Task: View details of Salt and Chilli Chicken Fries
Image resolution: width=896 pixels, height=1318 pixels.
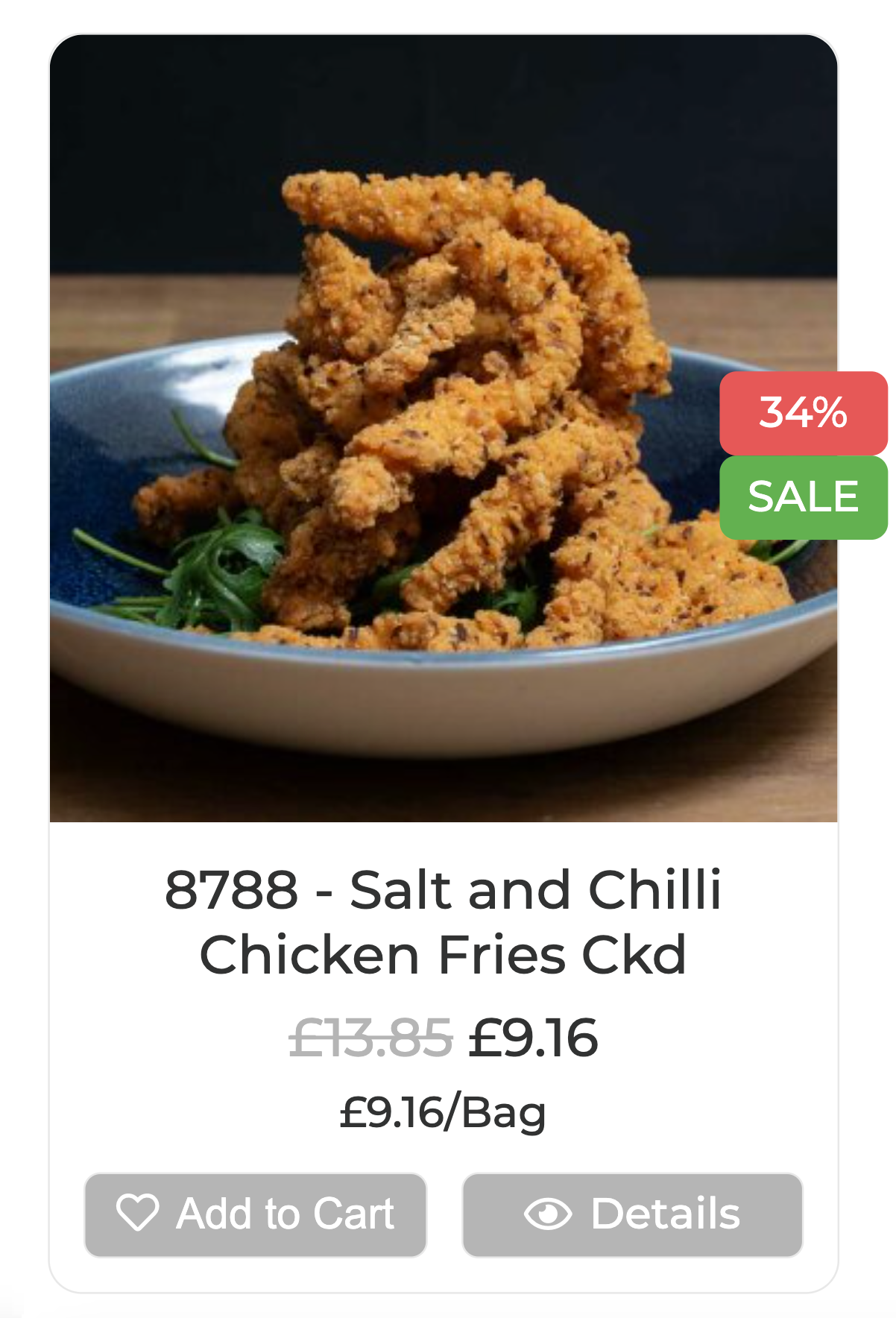Action: 632,1214
